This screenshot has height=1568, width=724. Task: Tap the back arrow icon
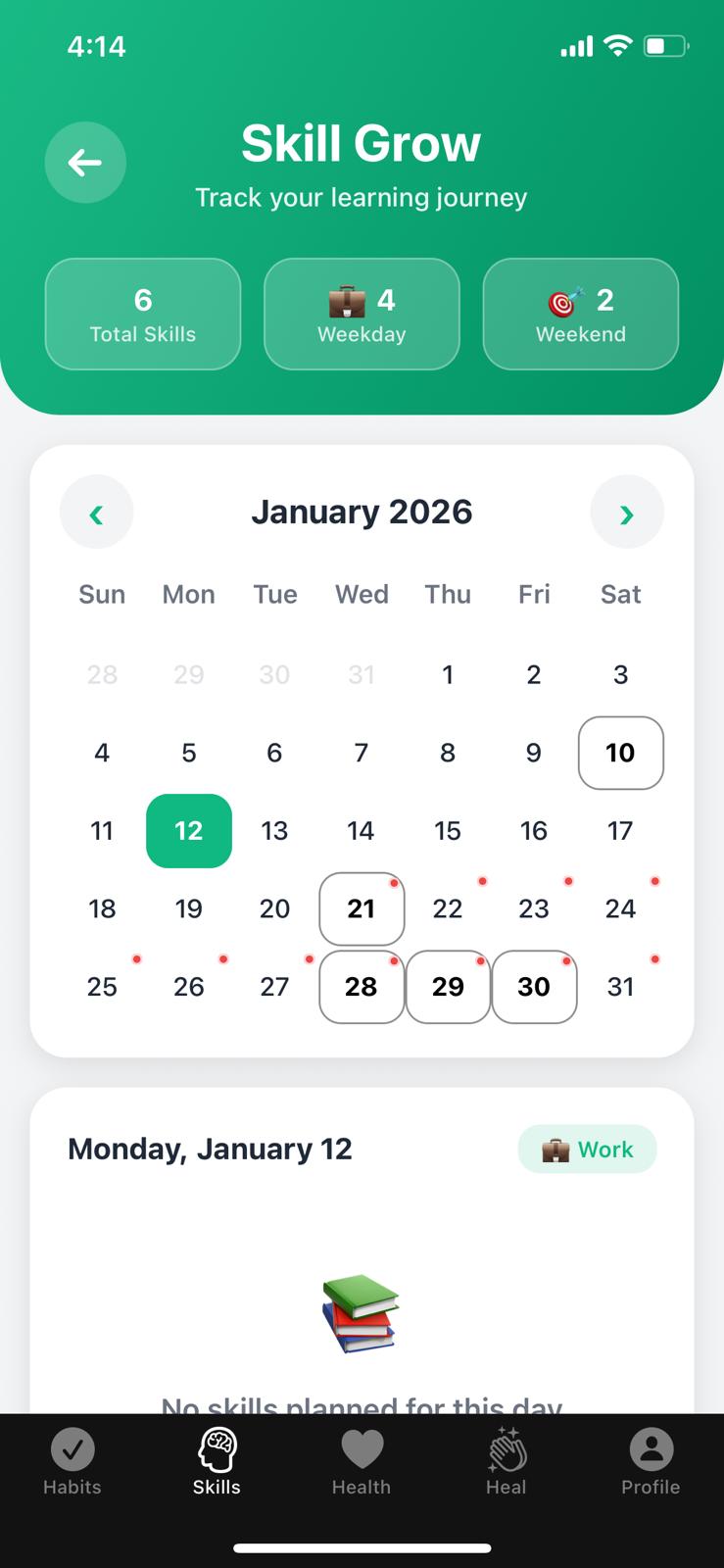coord(85,163)
